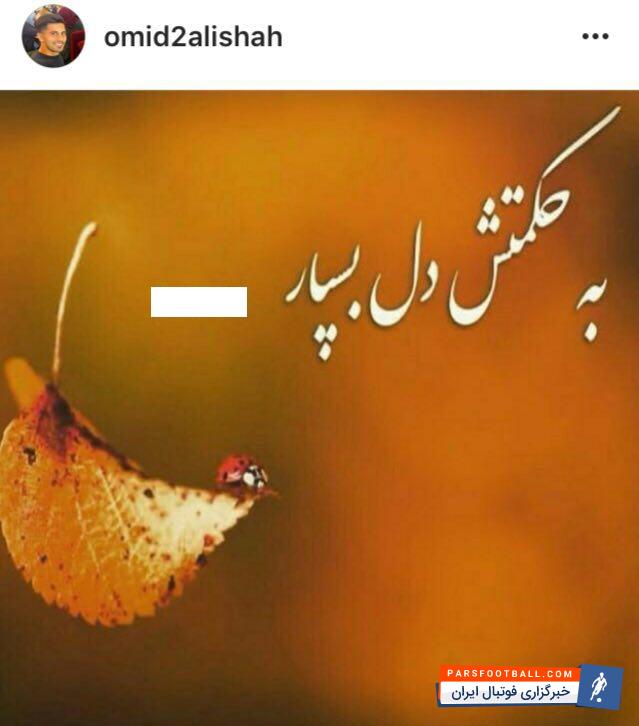Open the post's three-dot overflow menu
This screenshot has width=639, height=726.
(x=595, y=37)
